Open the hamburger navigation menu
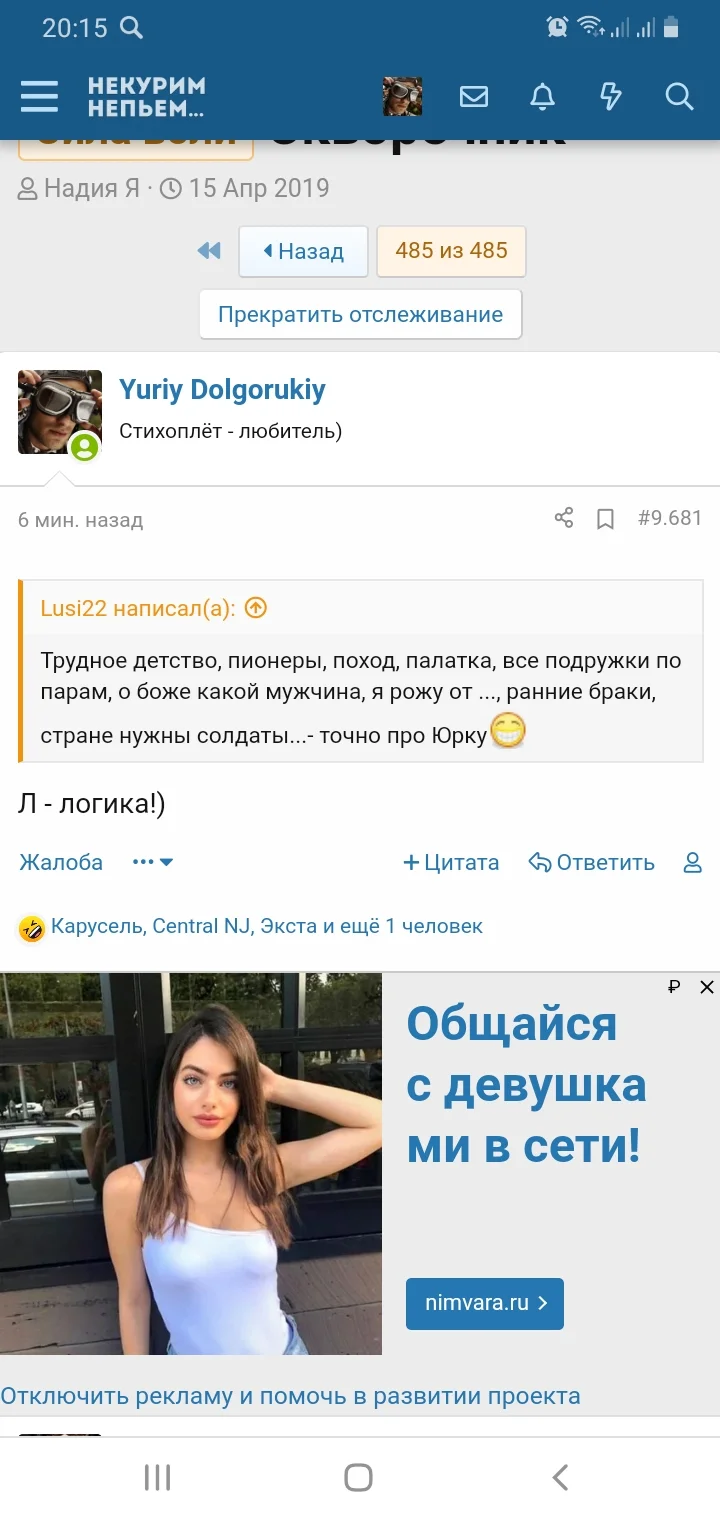The width and height of the screenshot is (720, 1520). [x=39, y=97]
